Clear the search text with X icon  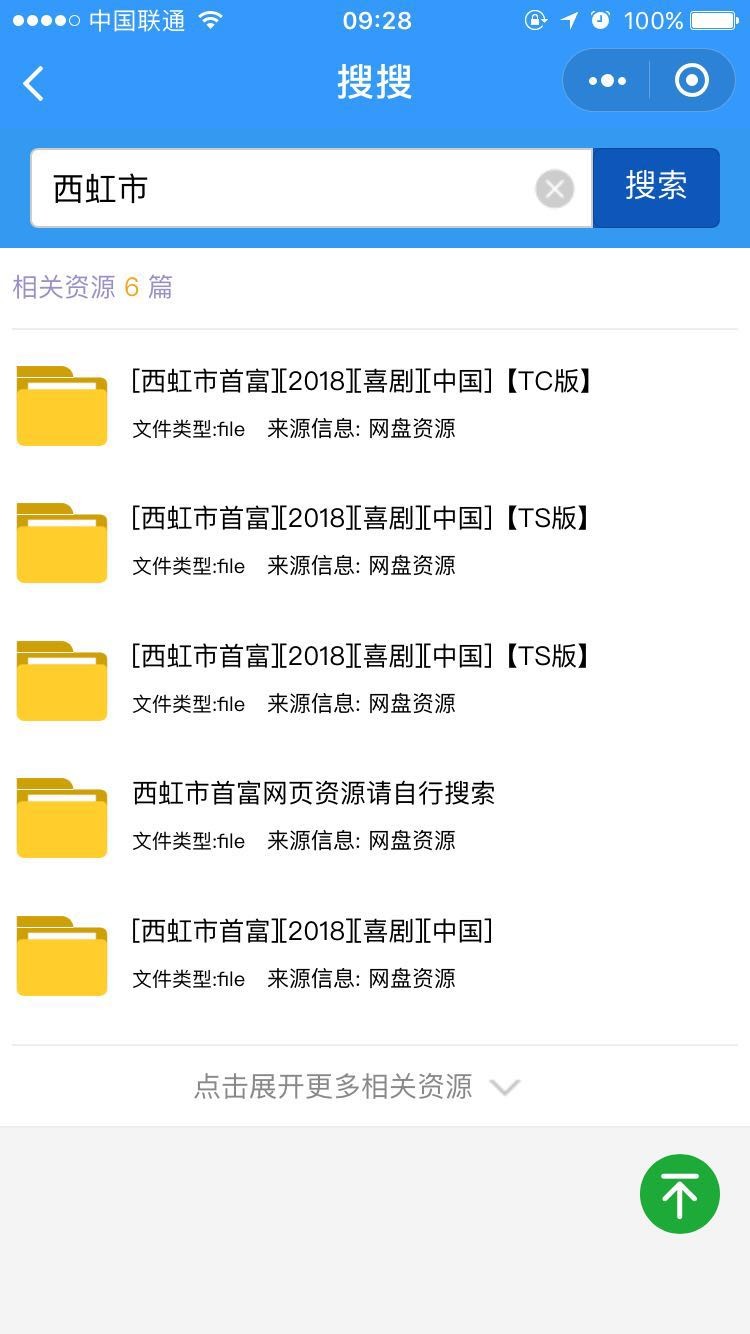point(555,188)
